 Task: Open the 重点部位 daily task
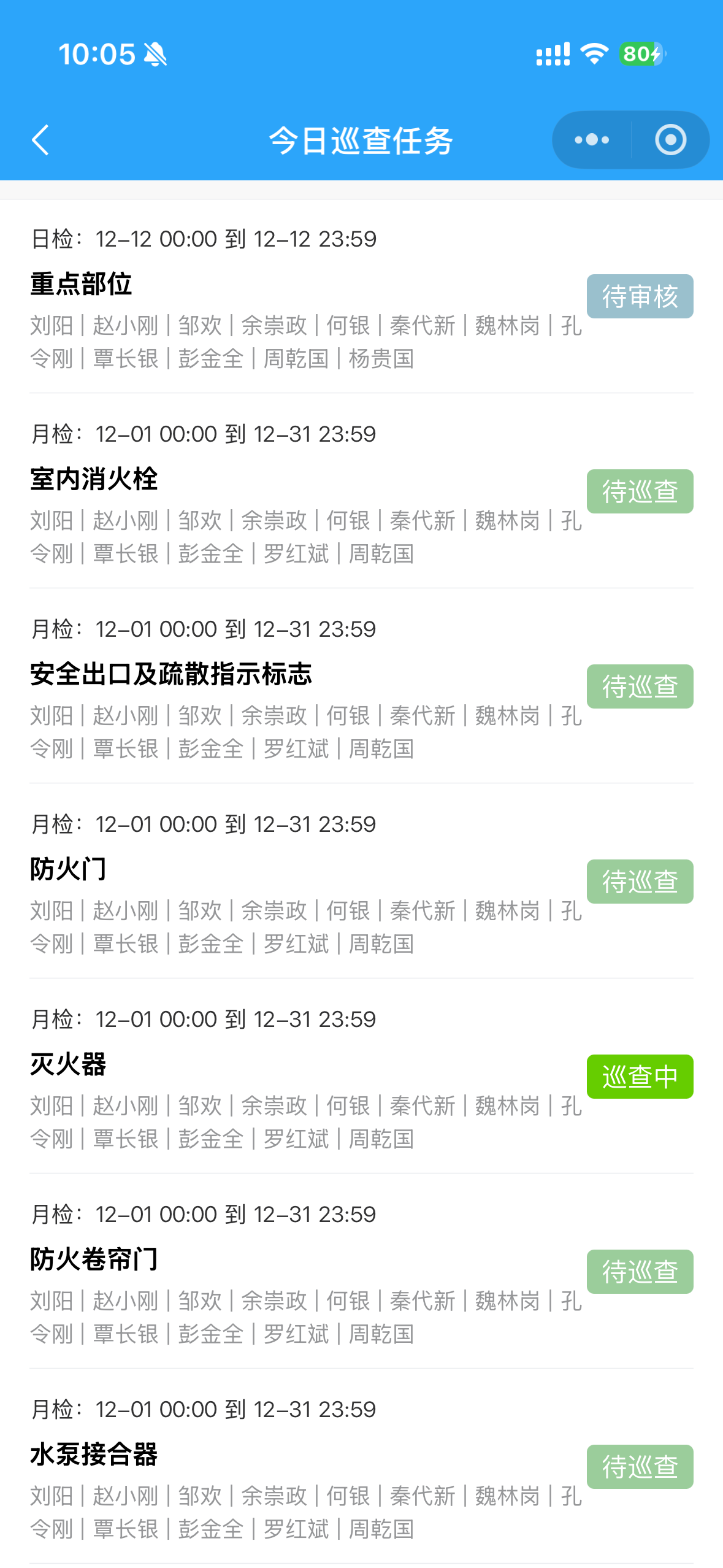point(81,285)
